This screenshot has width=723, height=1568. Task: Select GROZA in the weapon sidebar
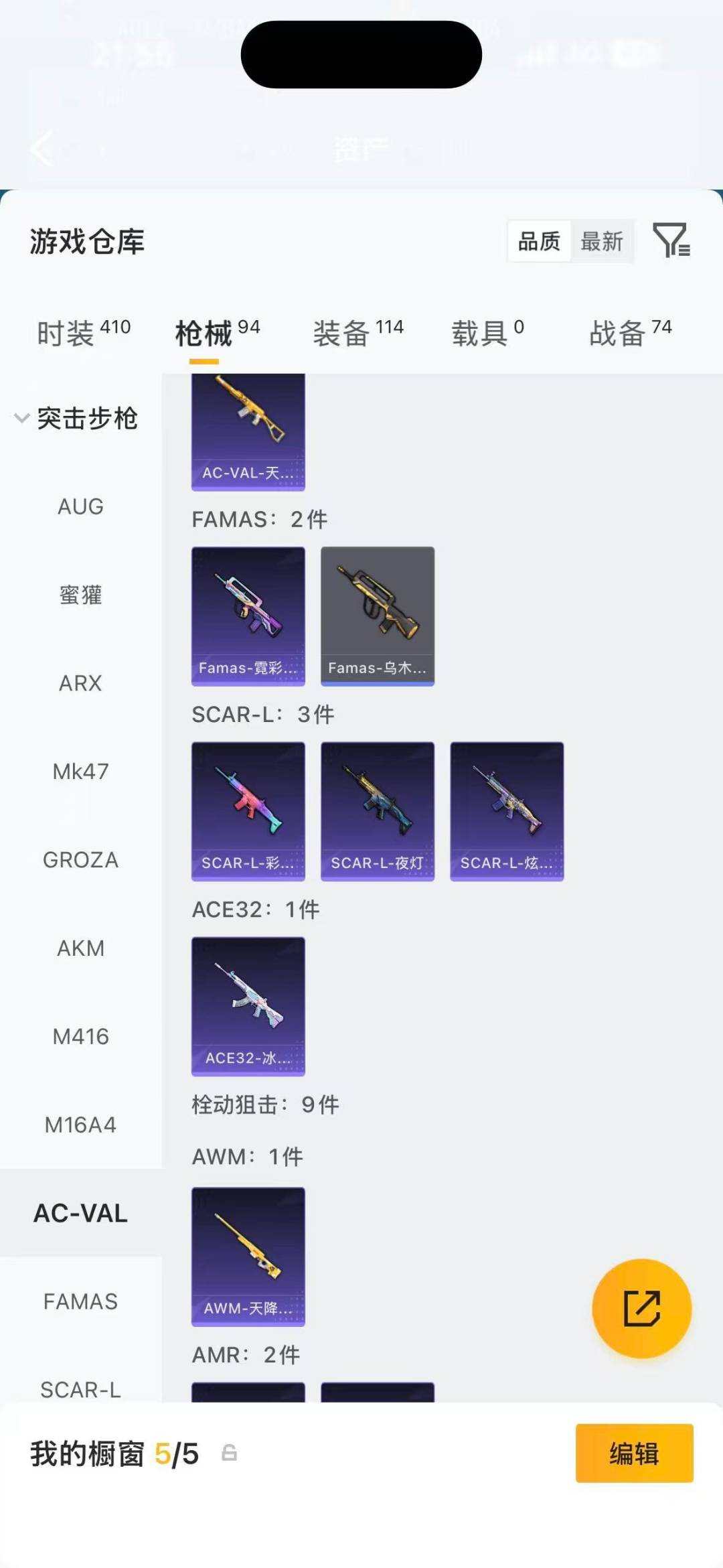click(80, 860)
